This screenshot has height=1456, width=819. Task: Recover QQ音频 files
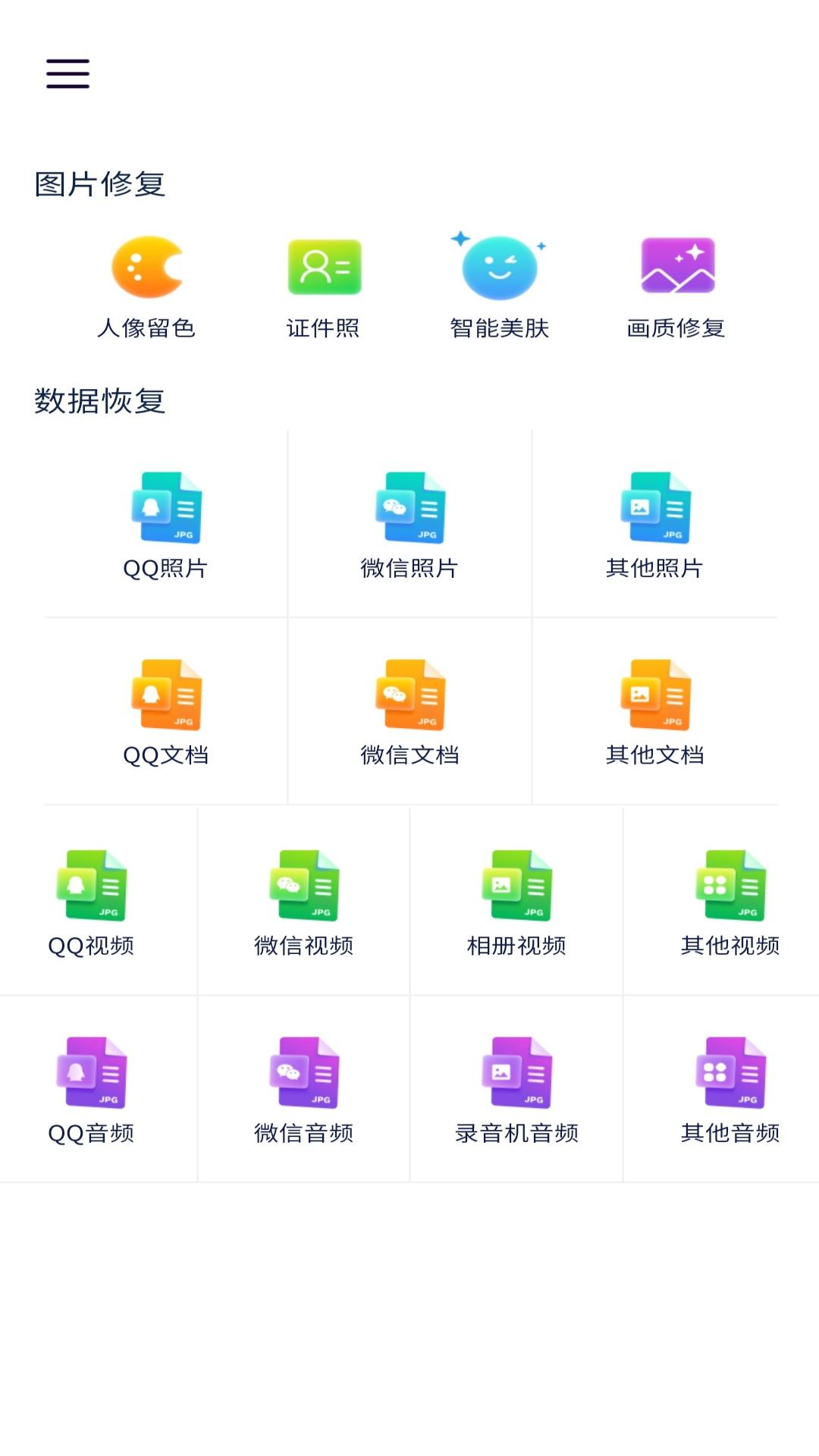click(x=92, y=1090)
